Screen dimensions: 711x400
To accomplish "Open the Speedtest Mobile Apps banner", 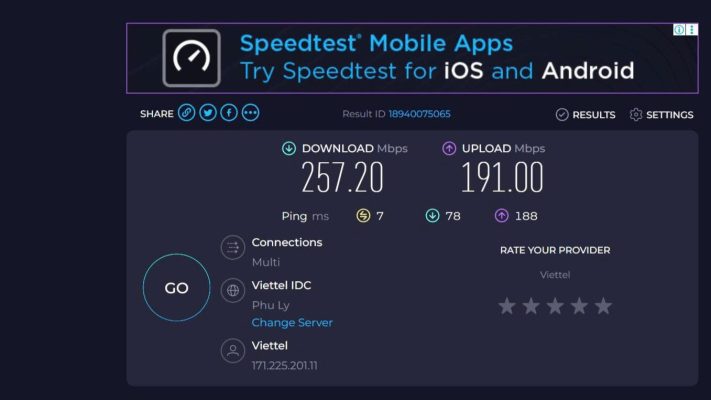I will tap(400, 57).
